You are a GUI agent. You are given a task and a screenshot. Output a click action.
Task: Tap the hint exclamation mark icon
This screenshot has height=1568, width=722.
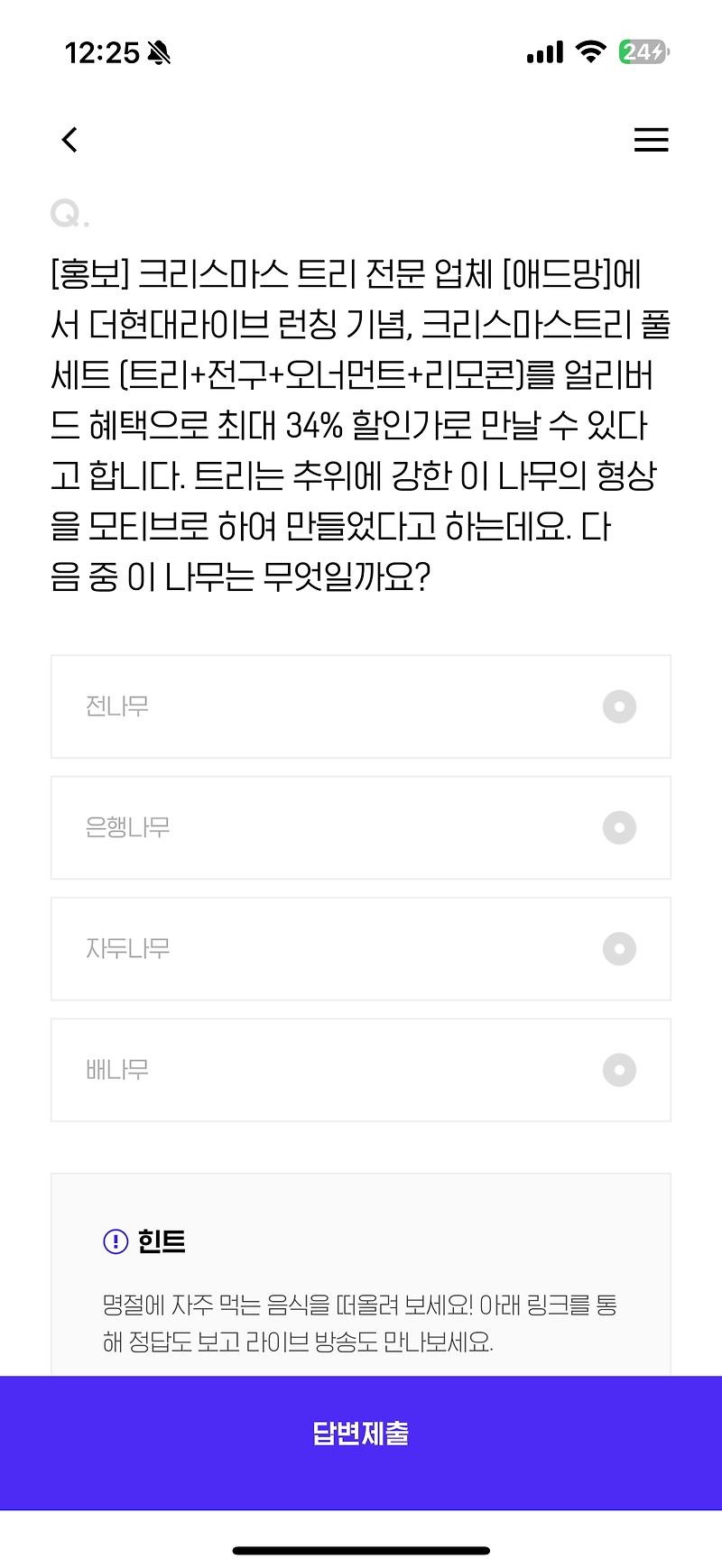[x=113, y=1241]
